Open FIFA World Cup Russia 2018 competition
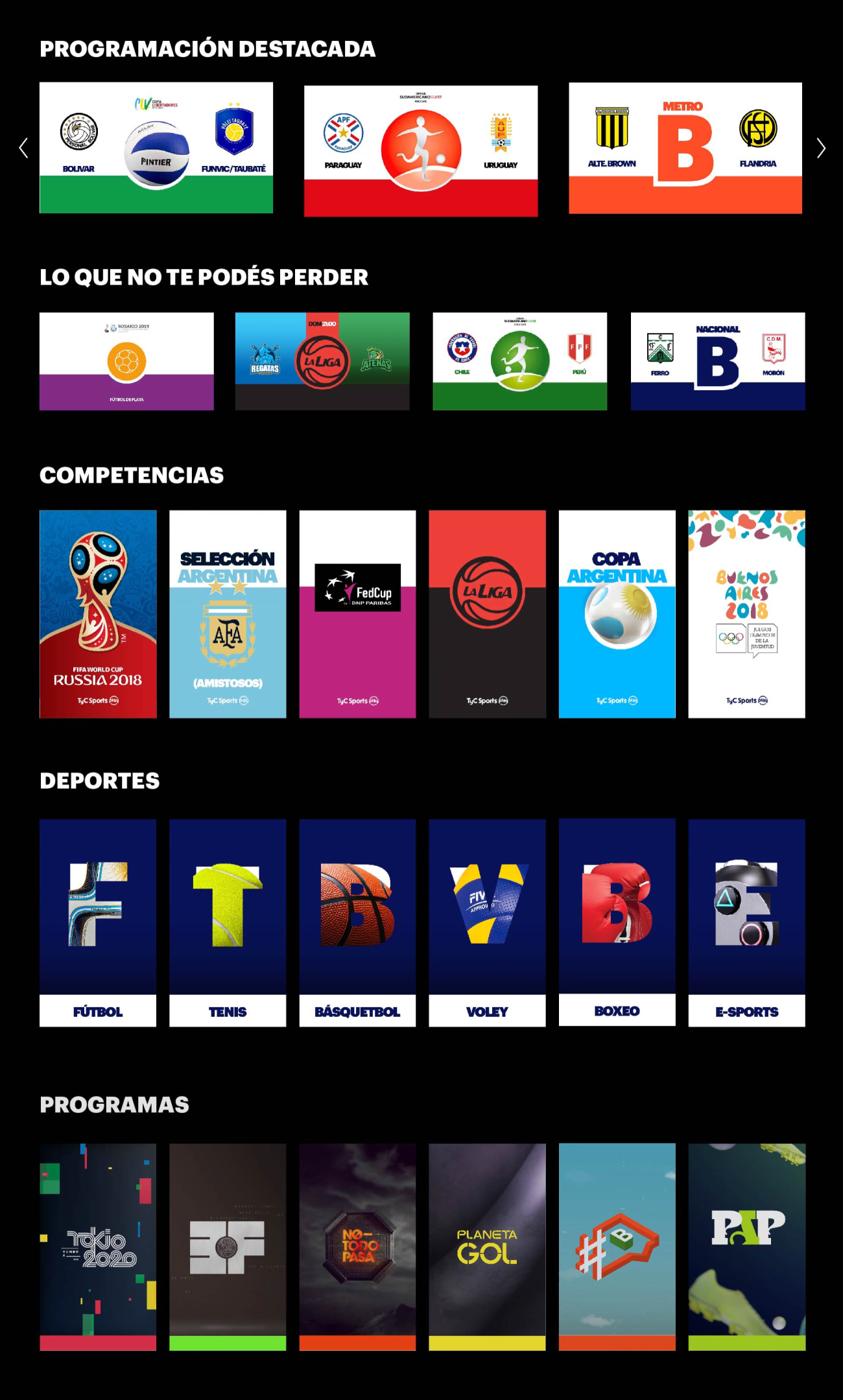The height and width of the screenshot is (1400, 843). point(98,614)
